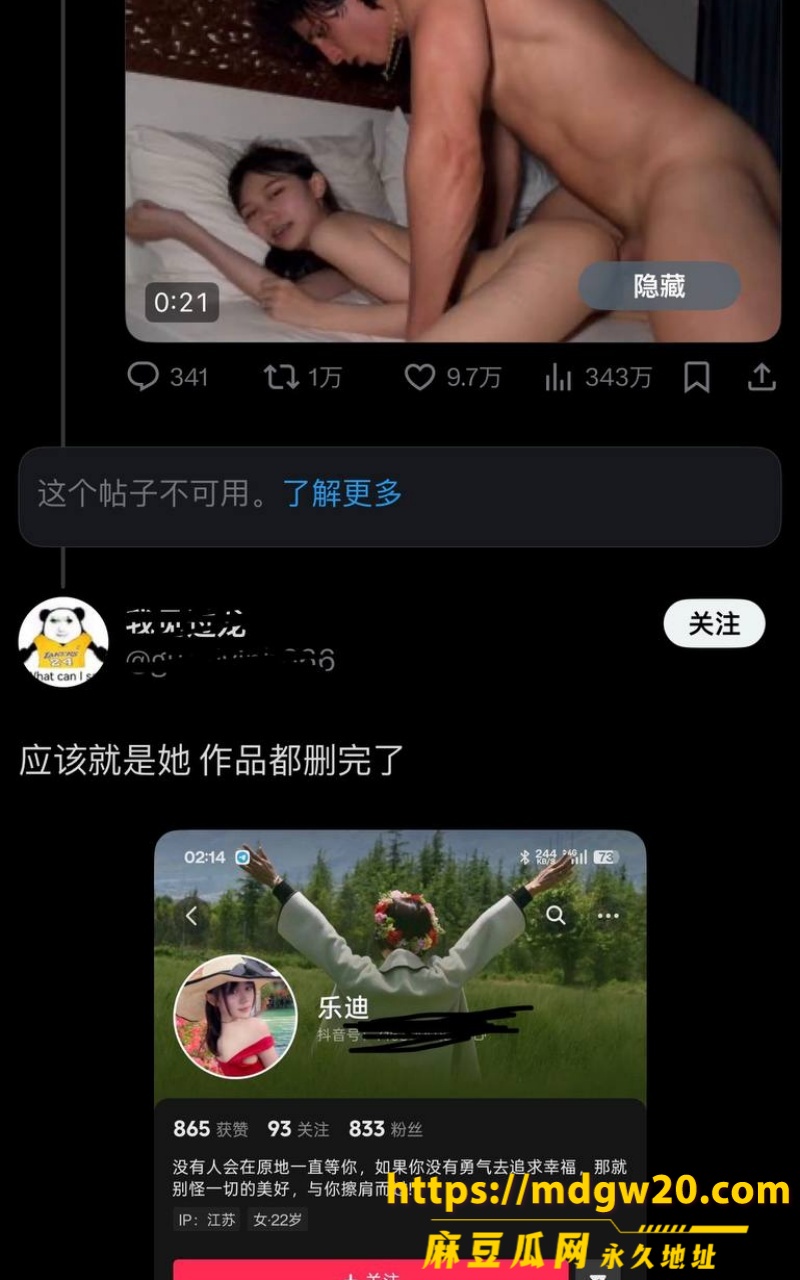View the post analytics showing 343万 views

tap(598, 377)
